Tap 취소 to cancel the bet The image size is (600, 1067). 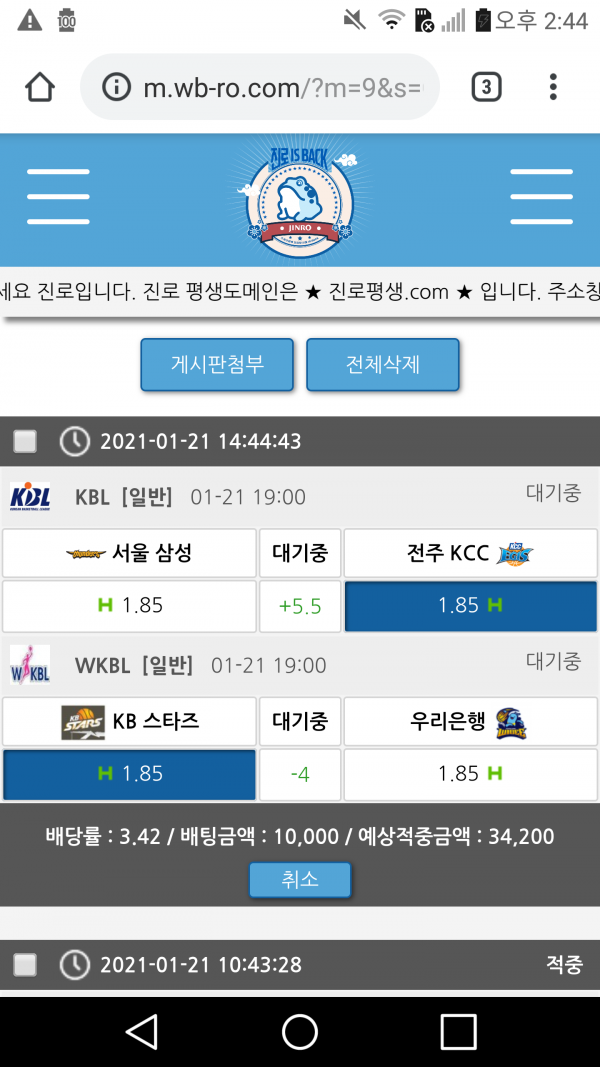coord(300,880)
